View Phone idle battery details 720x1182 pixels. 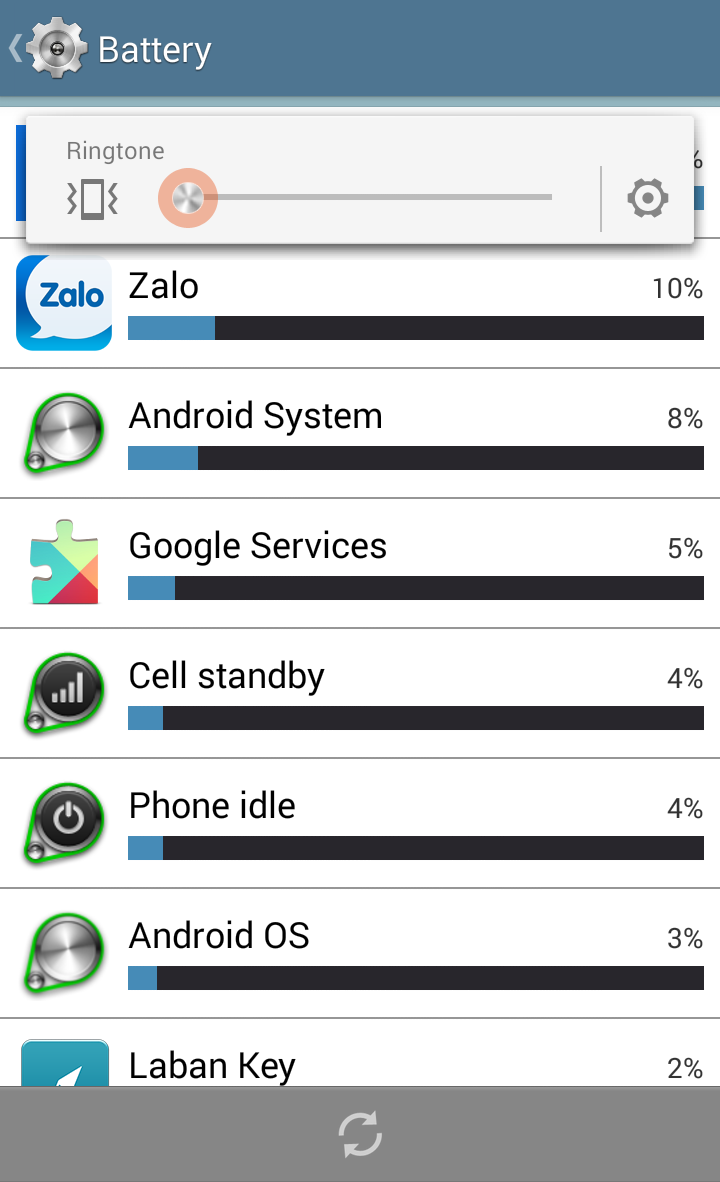click(x=360, y=823)
